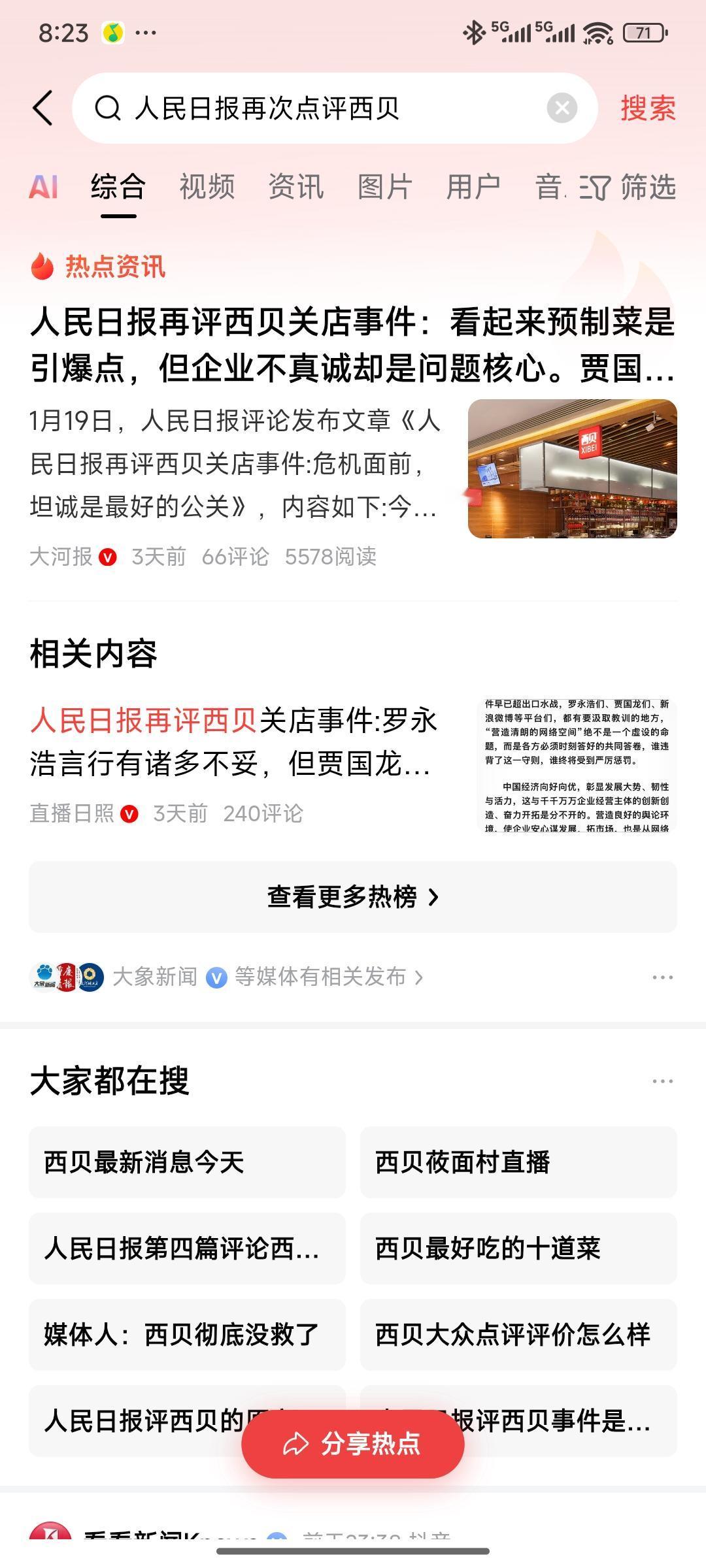Switch to the 视频 tab
This screenshot has width=706, height=1568.
[x=207, y=188]
